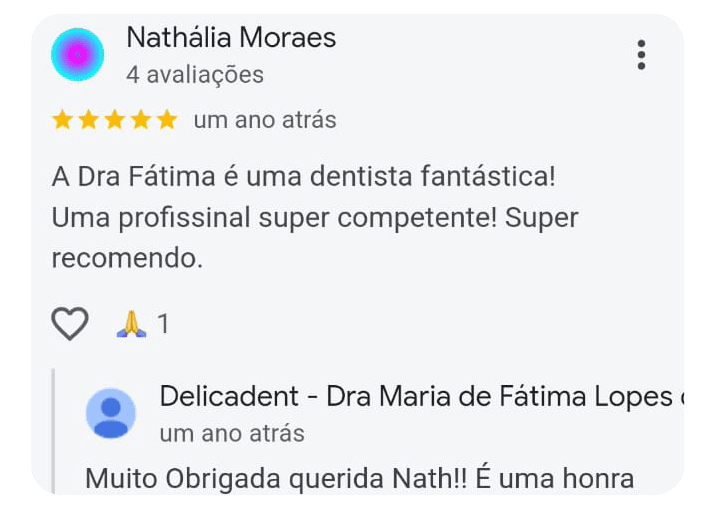The width and height of the screenshot is (717, 509).
Task: View the praying hands reaction on the review
Action: click(x=132, y=324)
